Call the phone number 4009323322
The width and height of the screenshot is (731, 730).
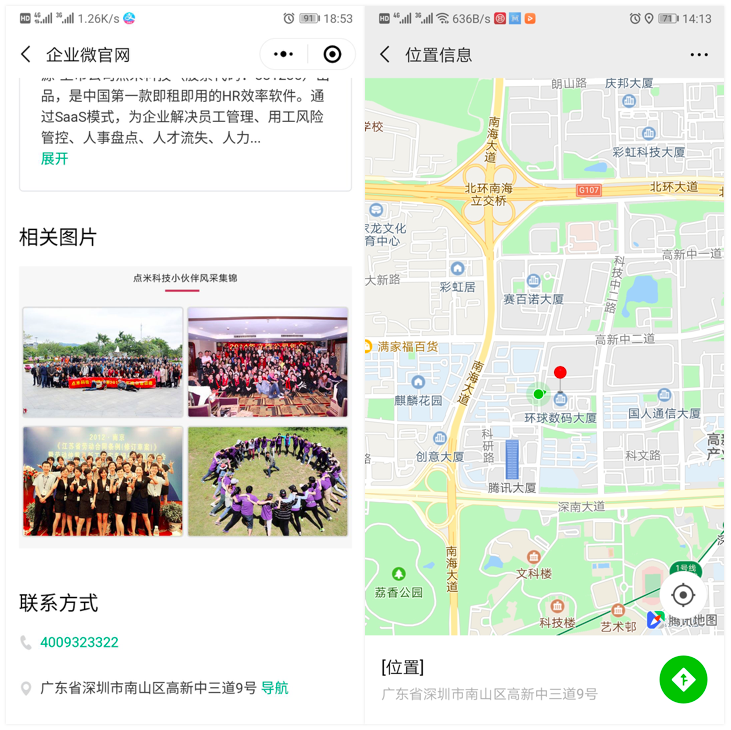79,642
